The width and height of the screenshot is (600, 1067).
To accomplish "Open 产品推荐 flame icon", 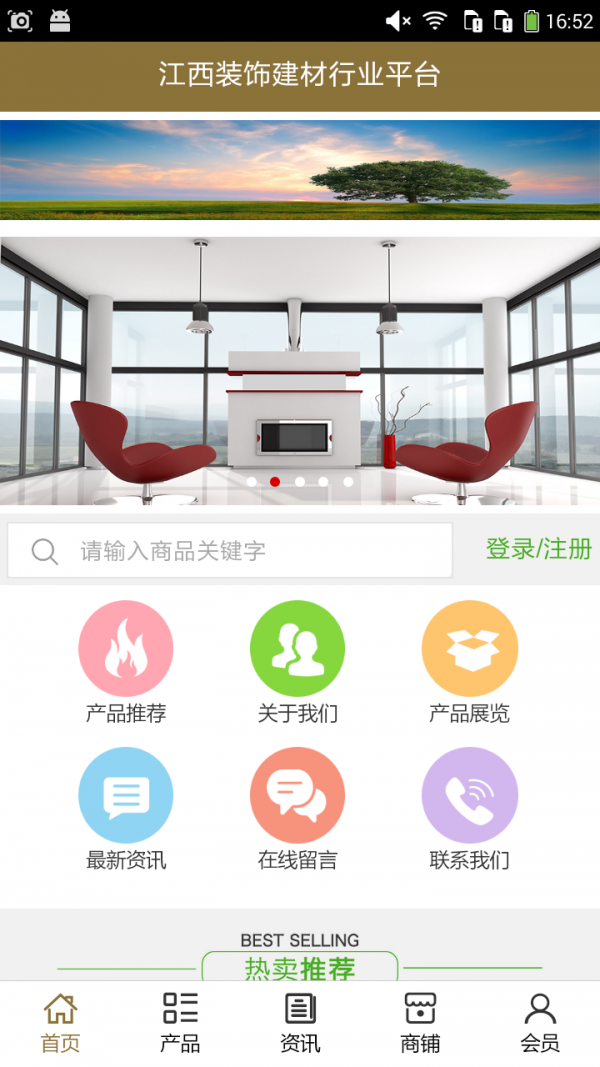I will (126, 649).
